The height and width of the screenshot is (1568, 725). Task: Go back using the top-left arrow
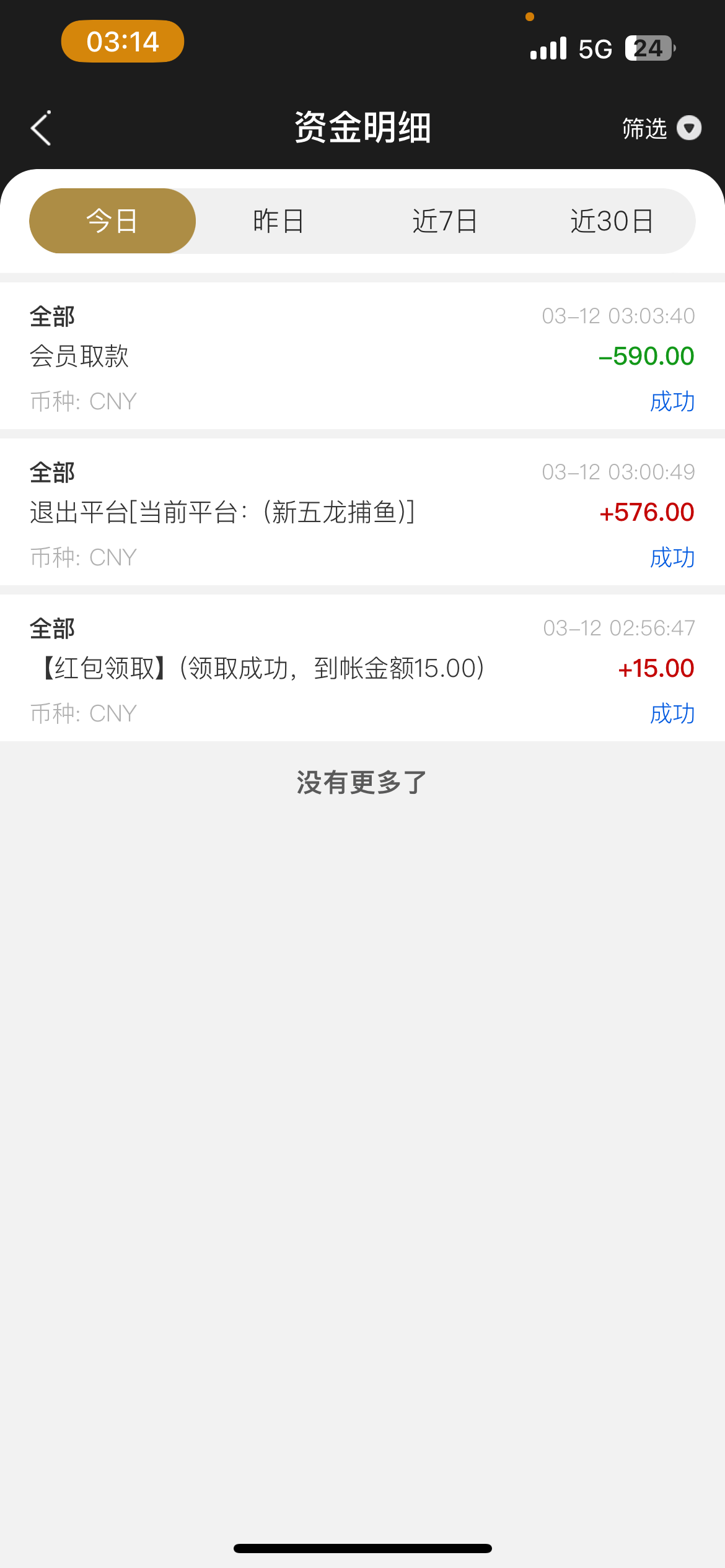point(41,129)
